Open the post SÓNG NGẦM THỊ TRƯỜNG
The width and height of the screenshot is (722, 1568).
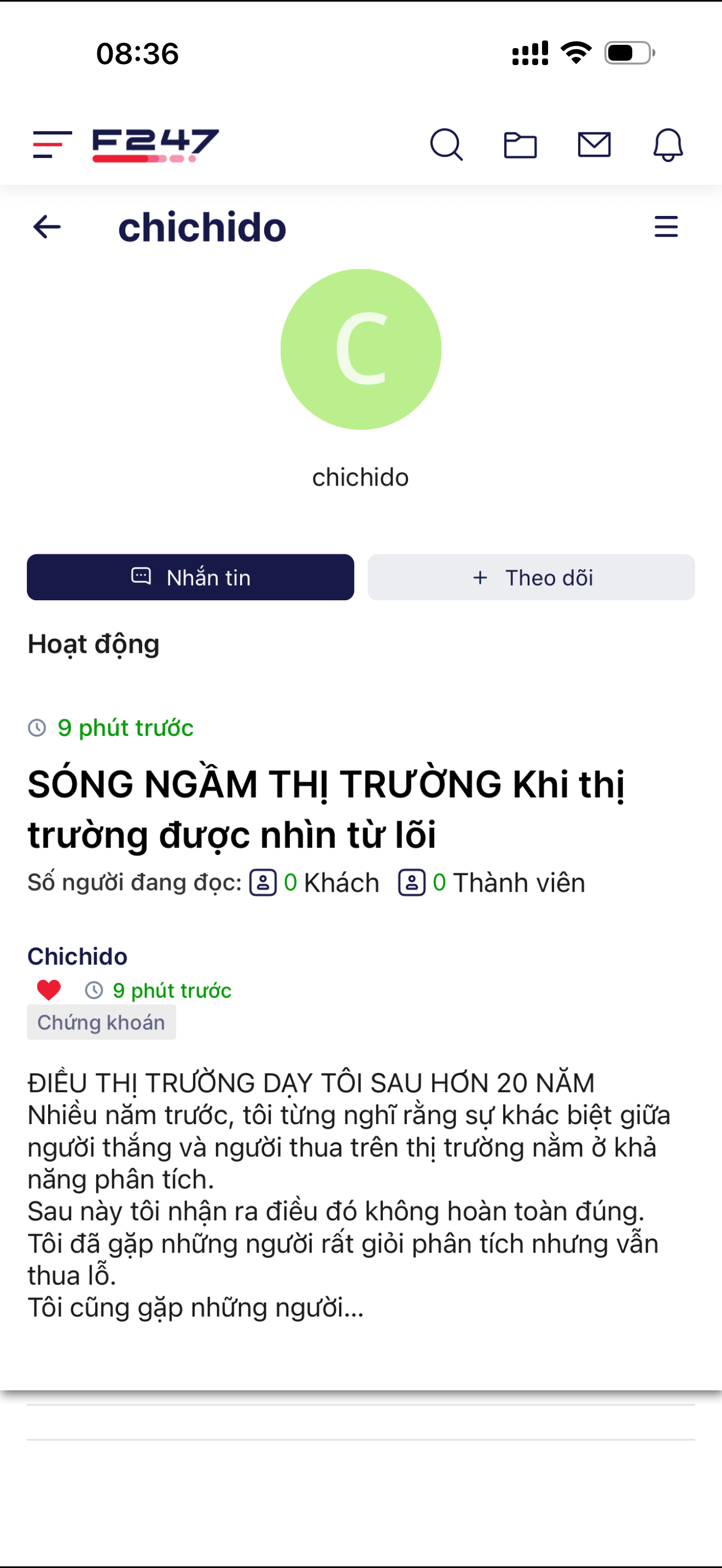coord(327,809)
